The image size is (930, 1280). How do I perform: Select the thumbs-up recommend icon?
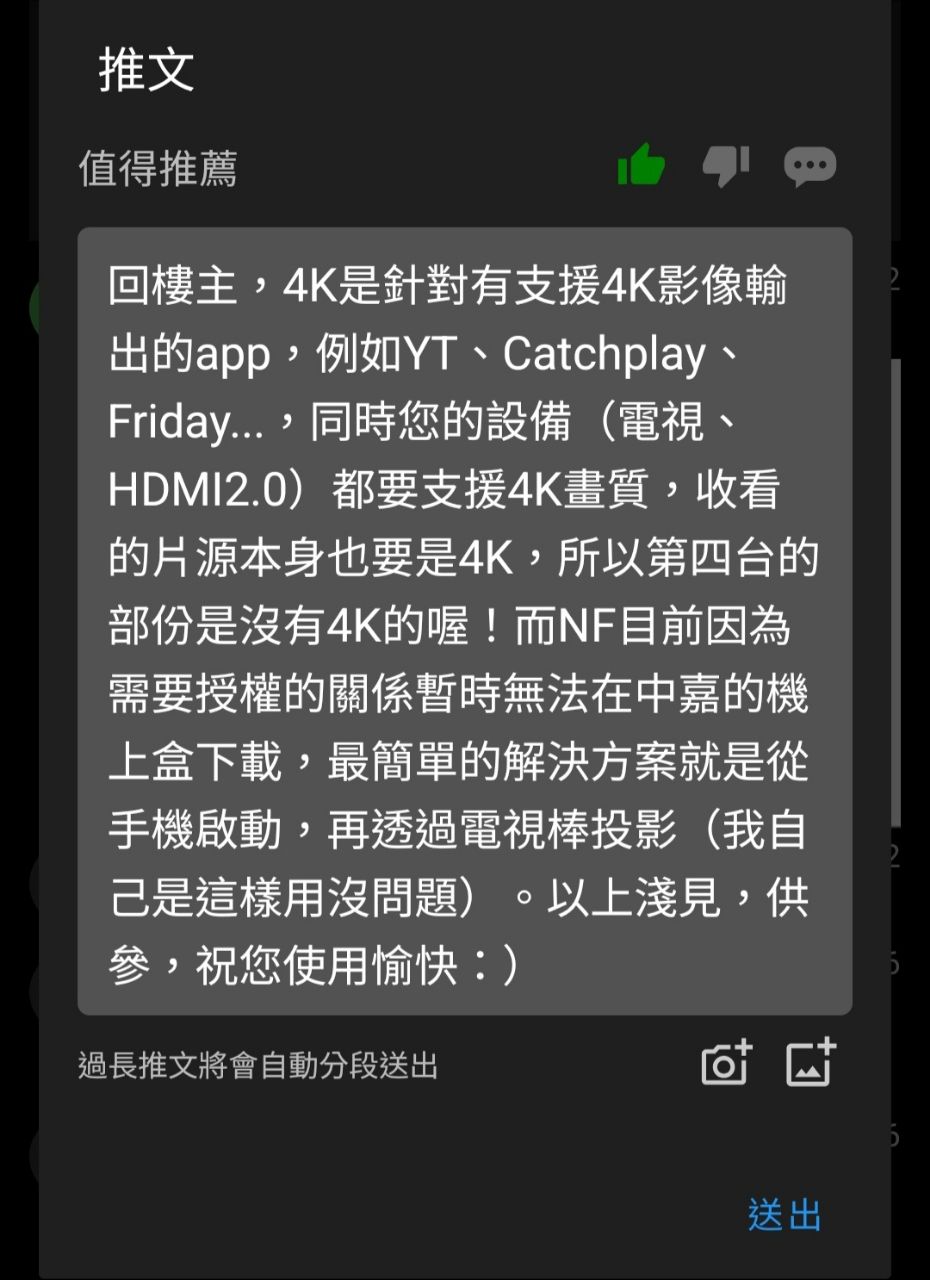click(641, 165)
